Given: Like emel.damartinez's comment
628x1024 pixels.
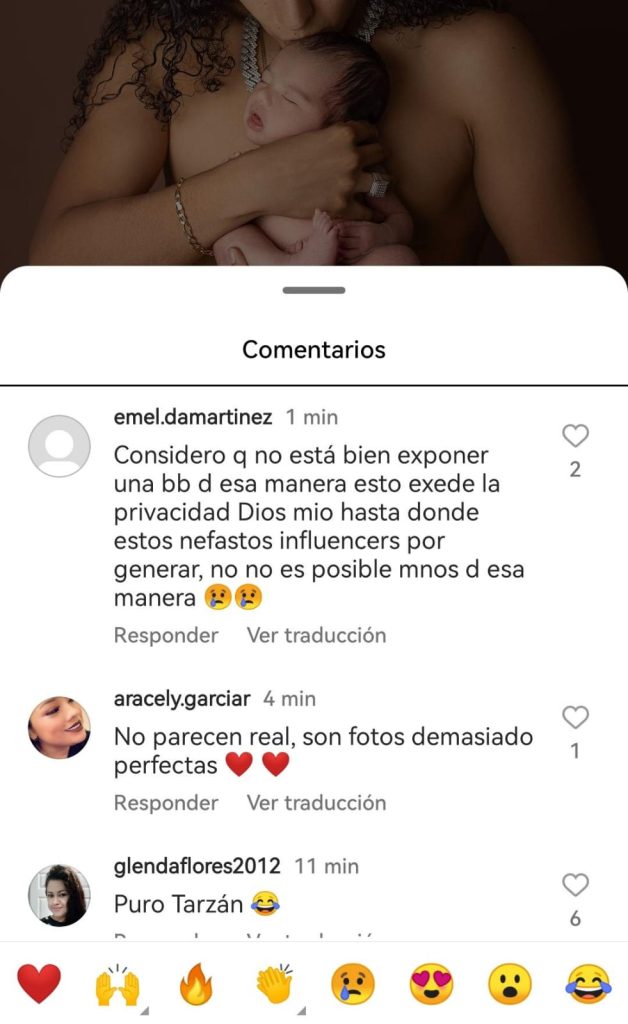Looking at the screenshot, I should (575, 436).
